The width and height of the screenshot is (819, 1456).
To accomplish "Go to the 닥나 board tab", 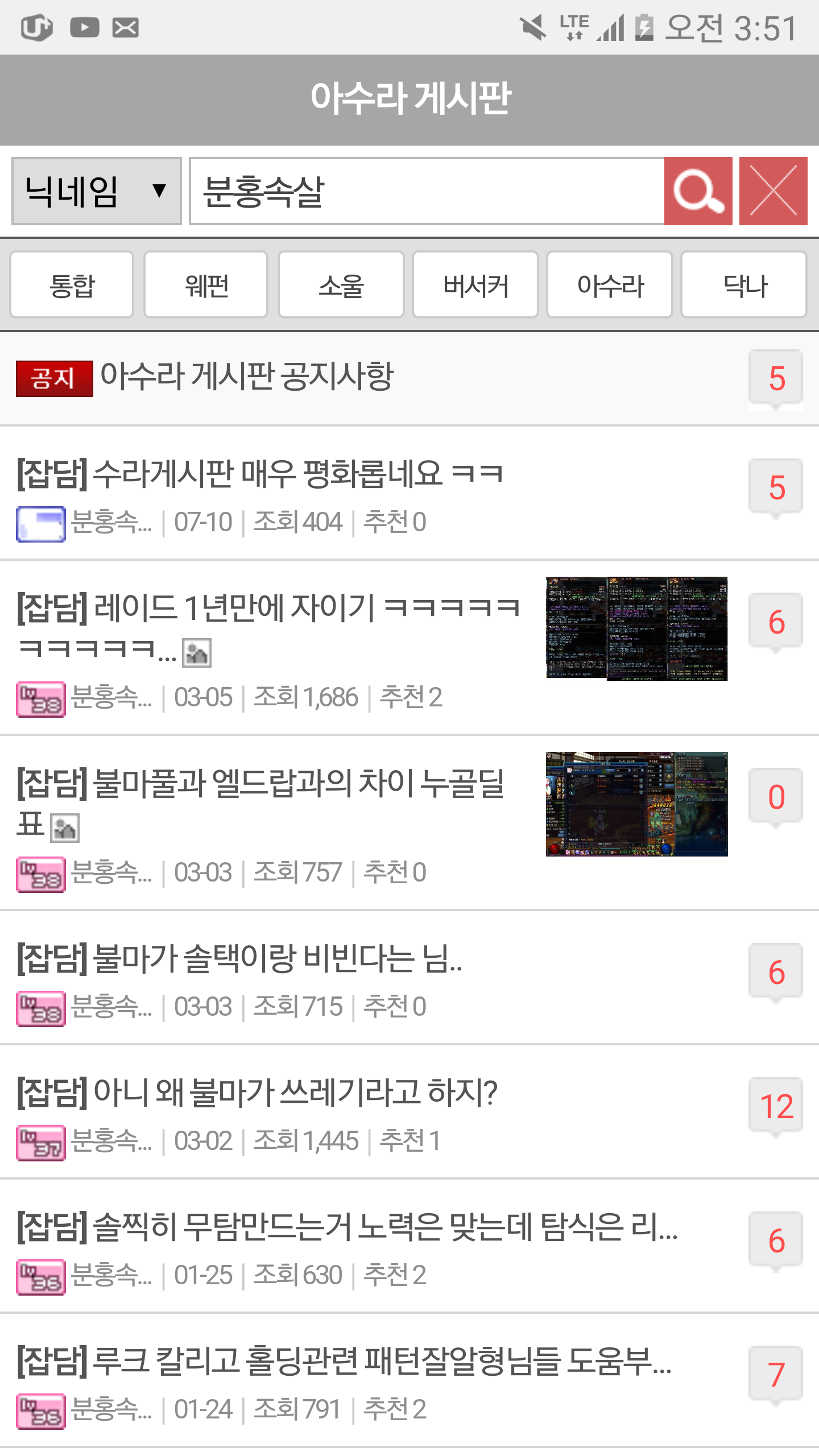I will click(744, 285).
